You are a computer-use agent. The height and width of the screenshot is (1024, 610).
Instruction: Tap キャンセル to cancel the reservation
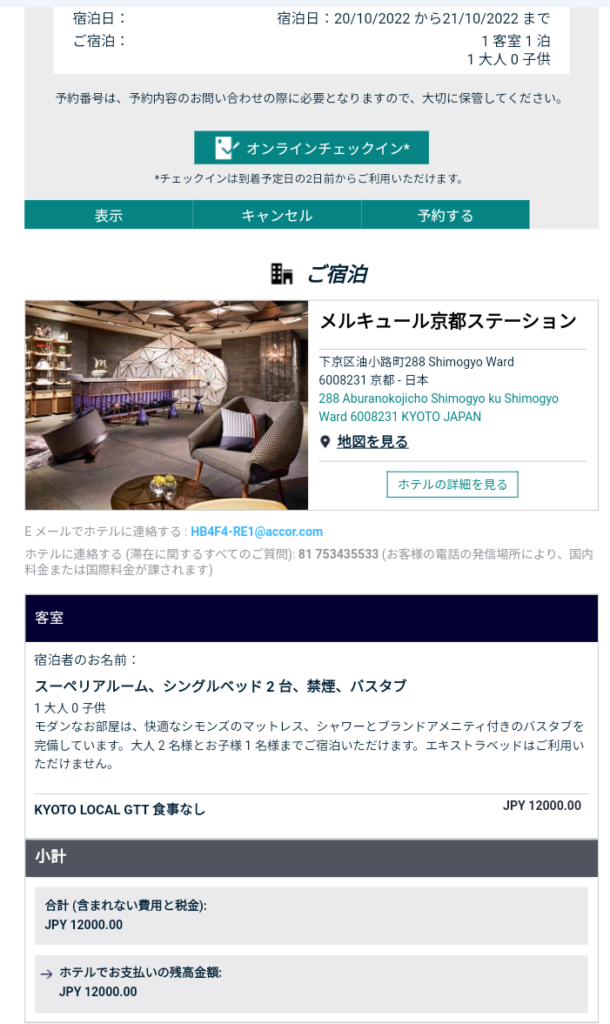277,215
